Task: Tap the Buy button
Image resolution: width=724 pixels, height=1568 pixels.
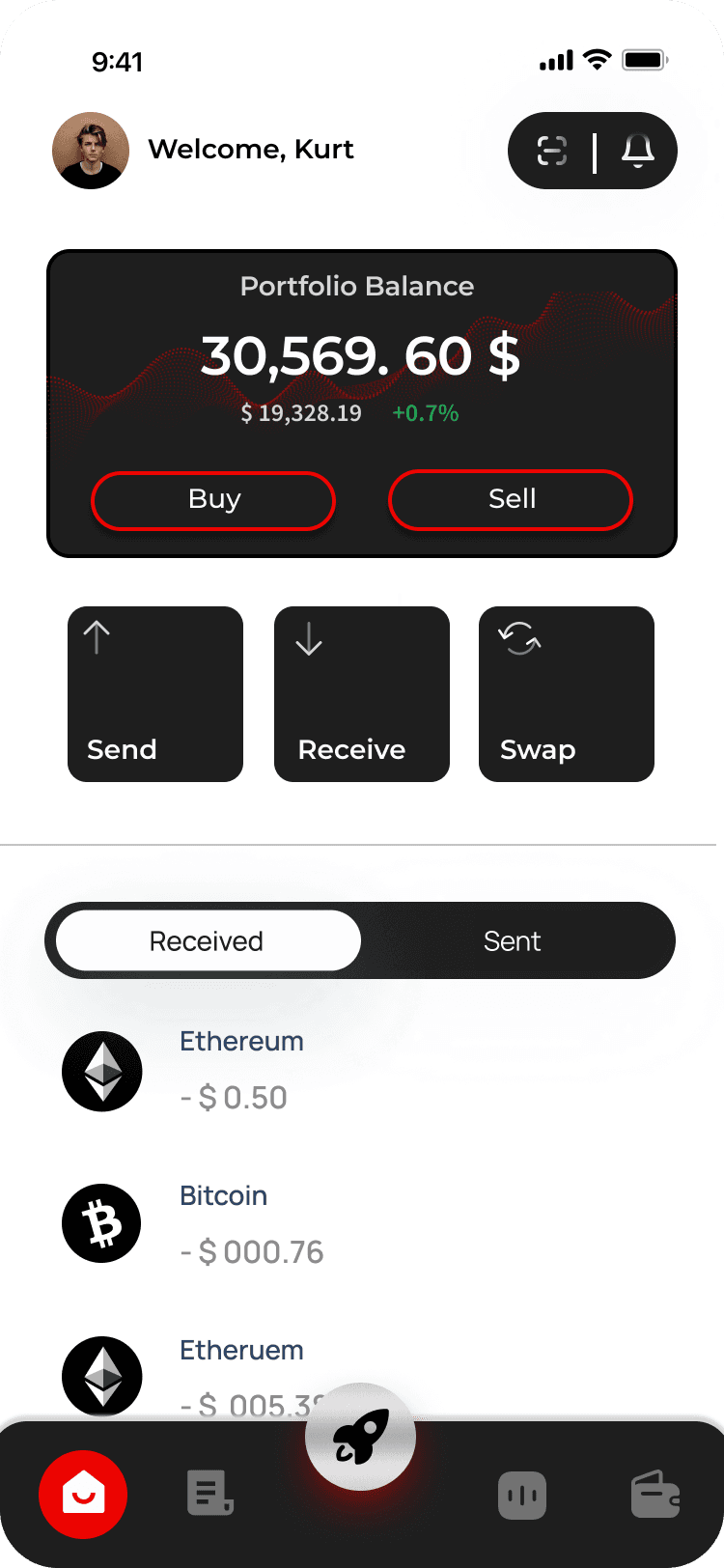Action: coord(213,500)
